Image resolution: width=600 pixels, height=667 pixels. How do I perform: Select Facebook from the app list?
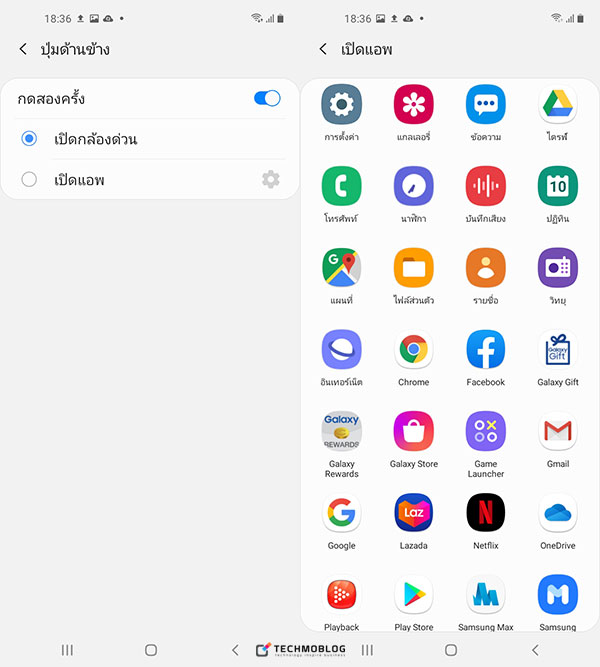[486, 350]
